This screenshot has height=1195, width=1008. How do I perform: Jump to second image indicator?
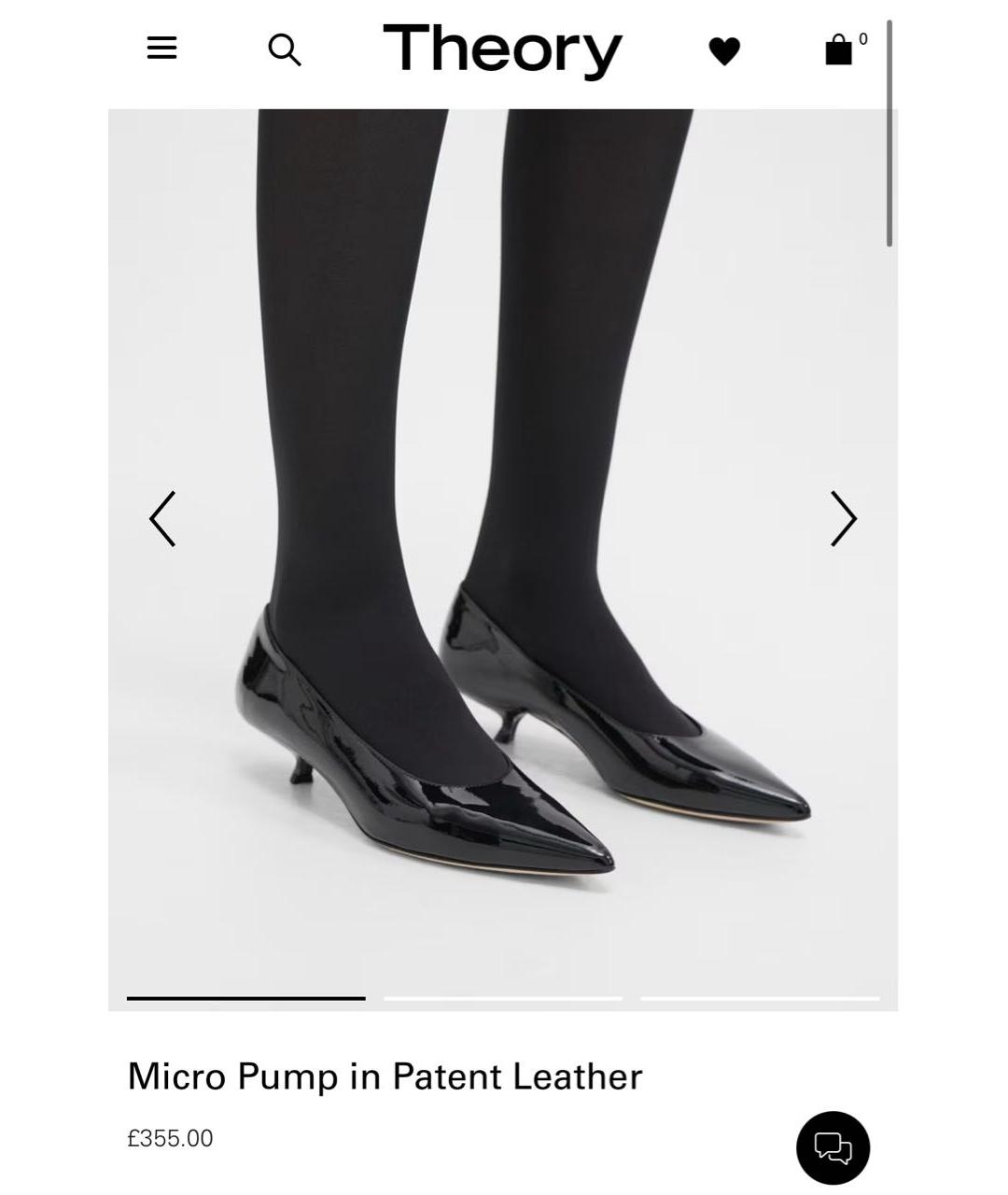[x=503, y=998]
